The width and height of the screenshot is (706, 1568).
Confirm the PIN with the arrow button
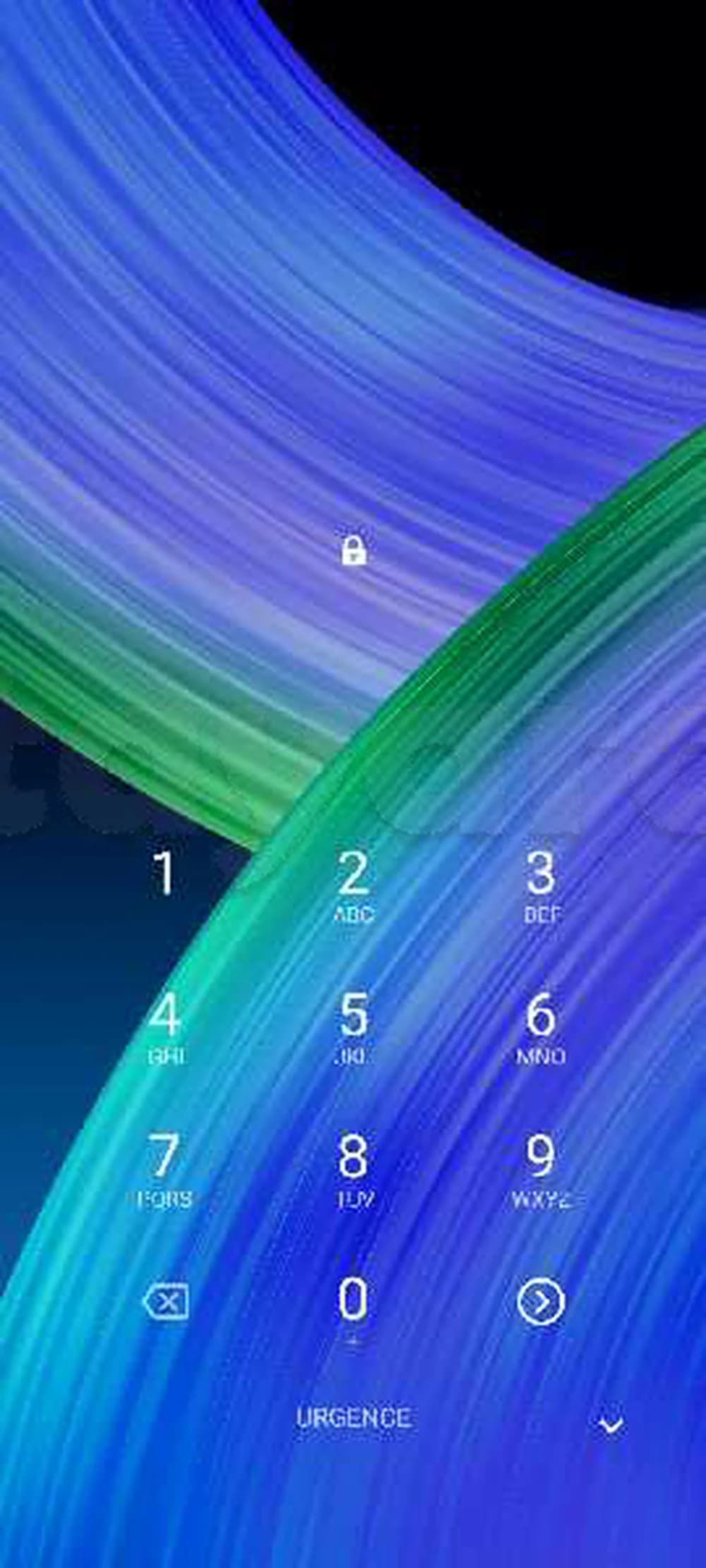541,1301
